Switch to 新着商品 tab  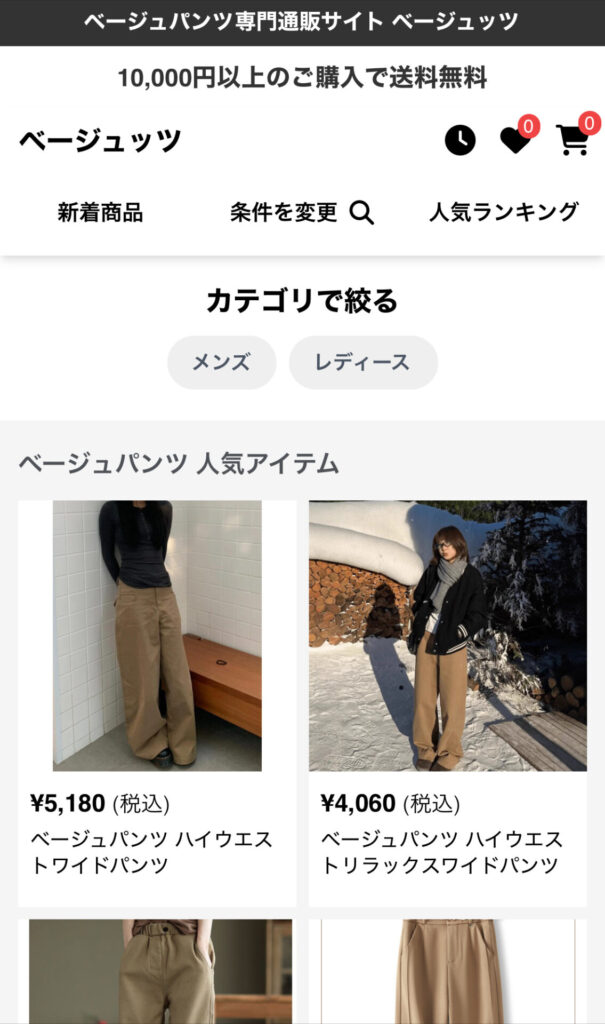[100, 212]
